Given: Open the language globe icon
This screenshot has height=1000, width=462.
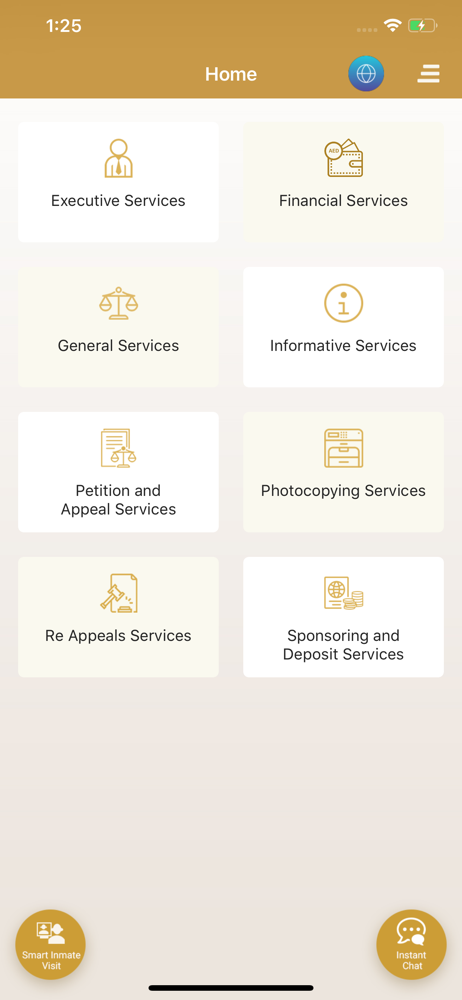Looking at the screenshot, I should (366, 74).
